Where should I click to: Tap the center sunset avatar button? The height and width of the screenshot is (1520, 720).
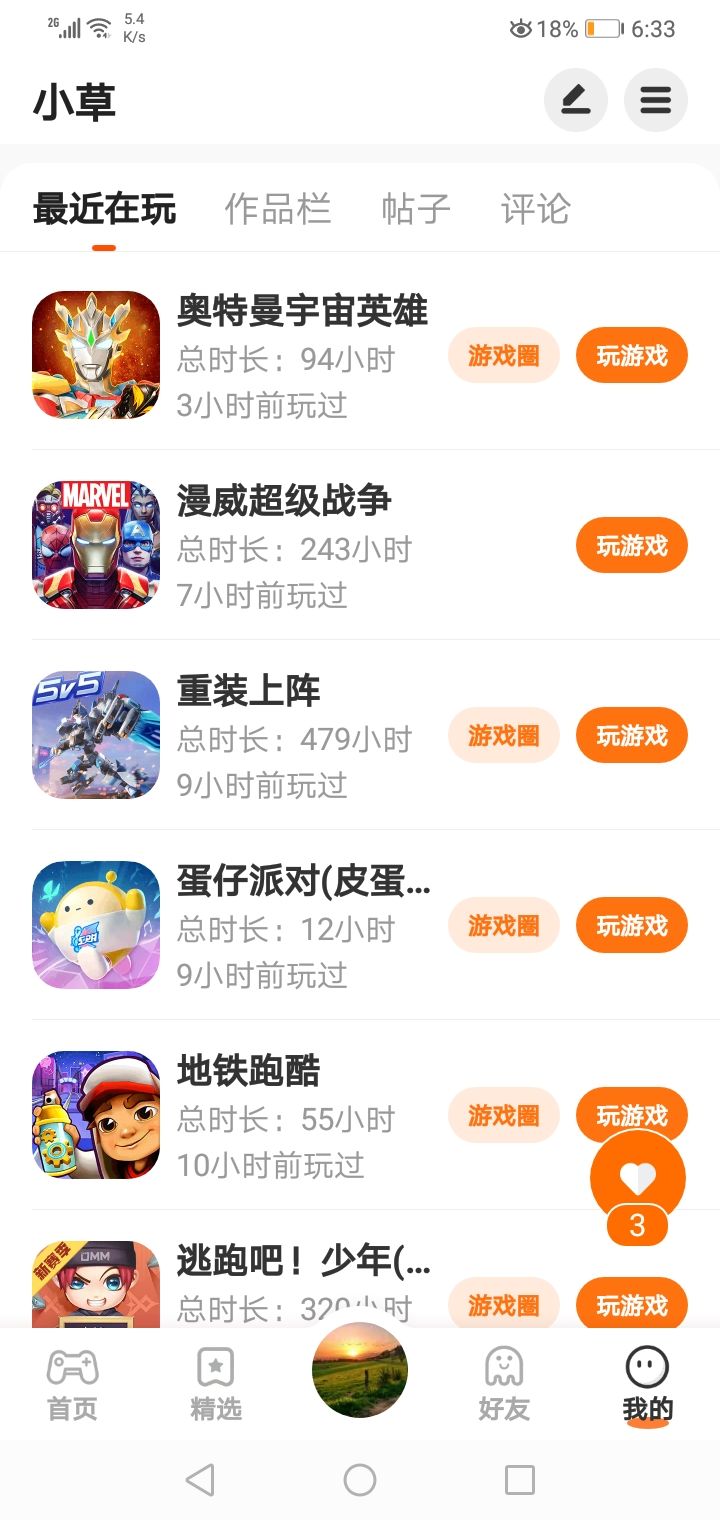360,1370
